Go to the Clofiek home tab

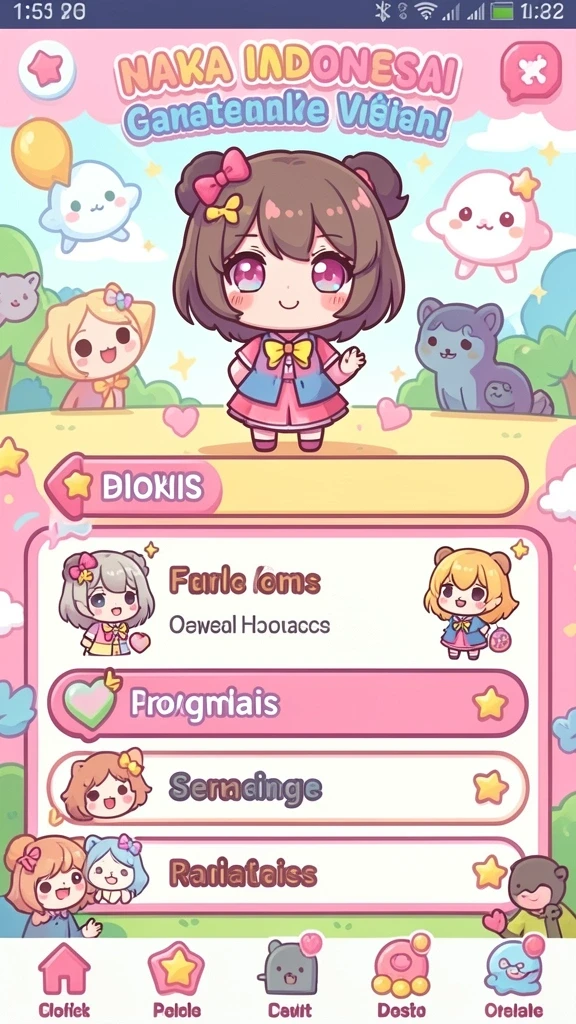point(63,980)
